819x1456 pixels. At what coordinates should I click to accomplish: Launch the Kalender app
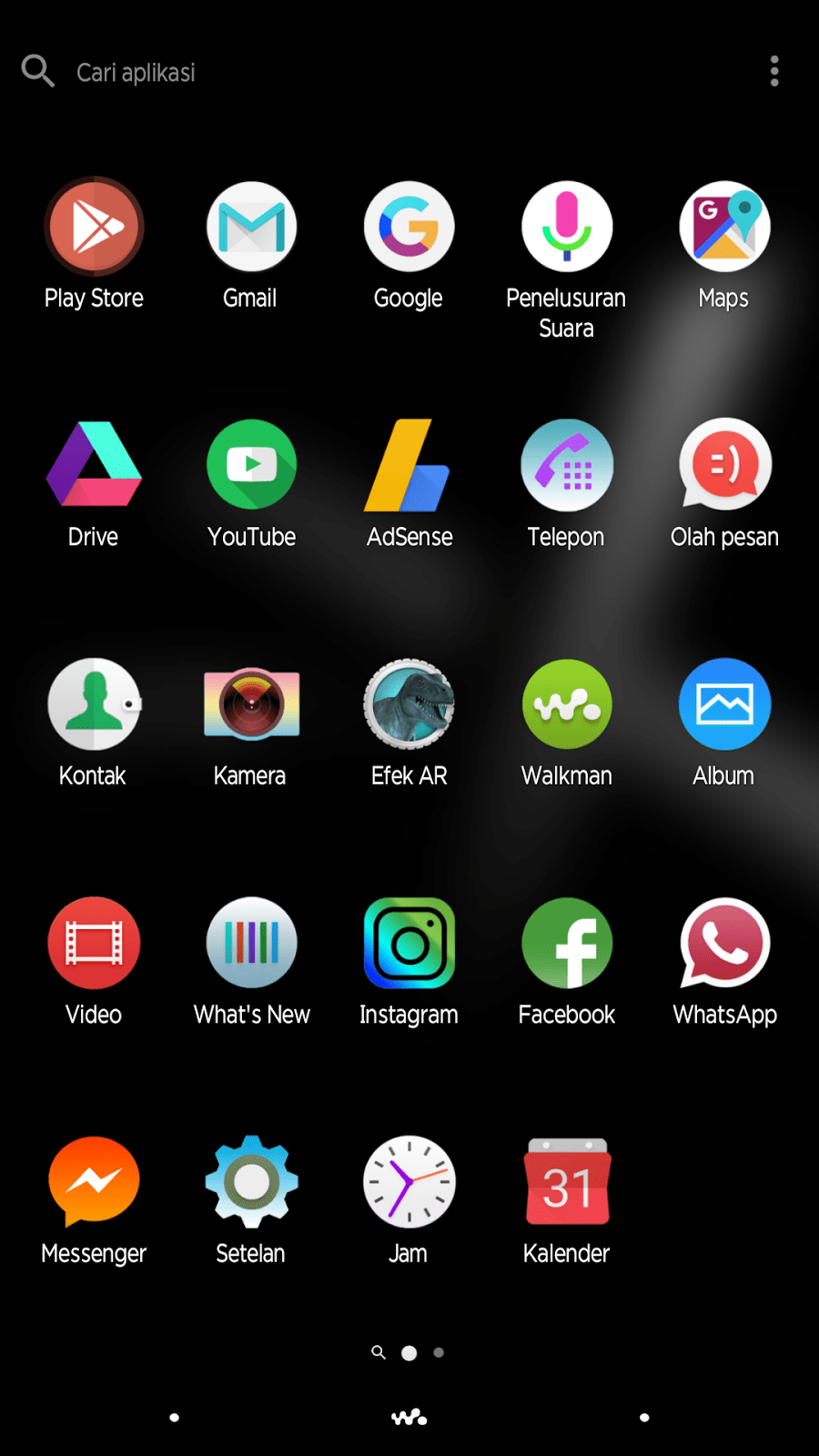tap(566, 1182)
